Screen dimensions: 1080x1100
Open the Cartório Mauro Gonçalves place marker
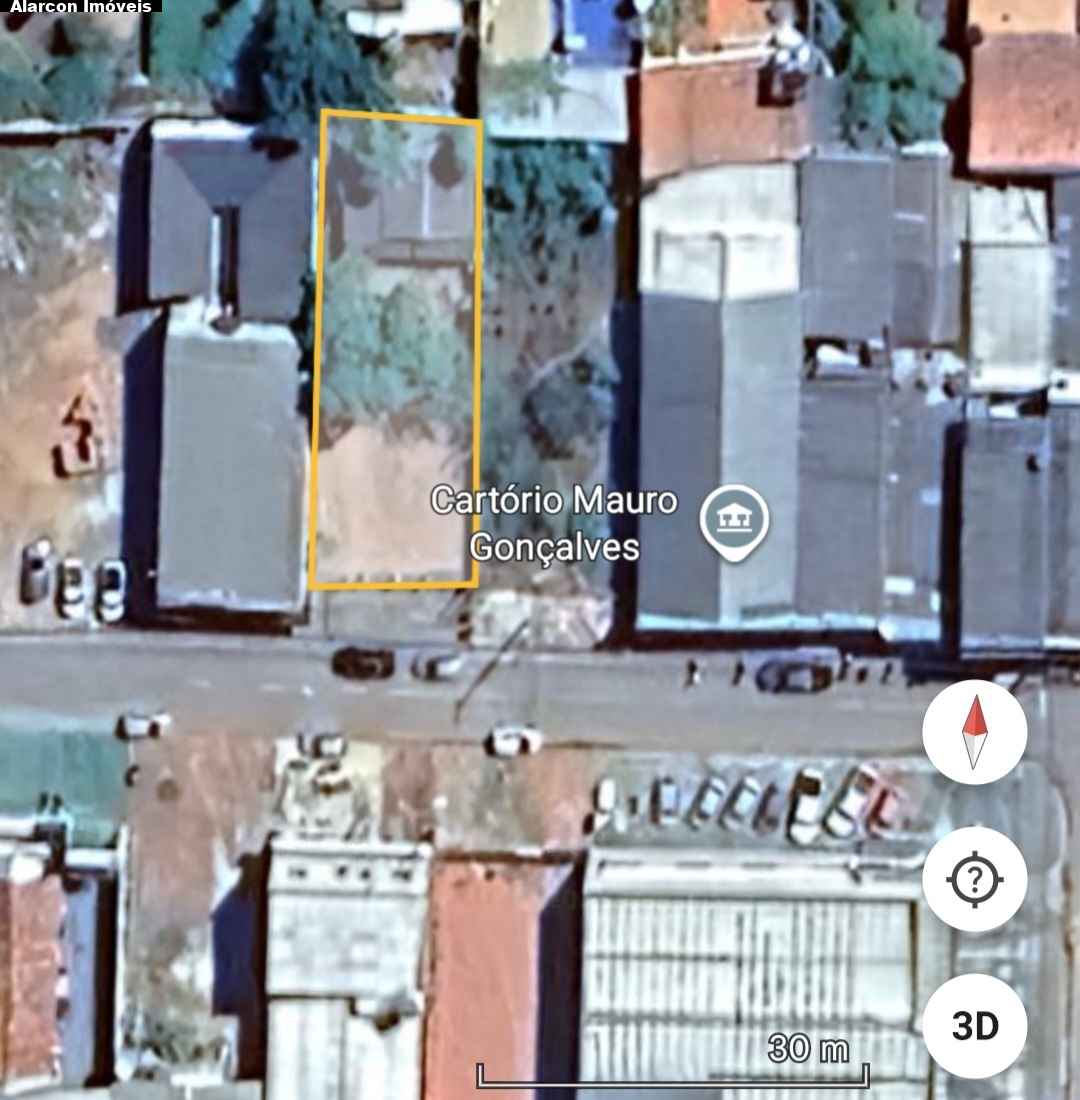(734, 519)
